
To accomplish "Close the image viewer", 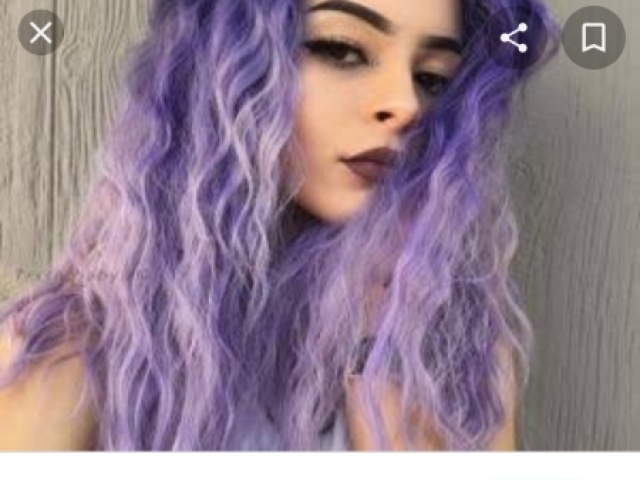I will coord(41,34).
